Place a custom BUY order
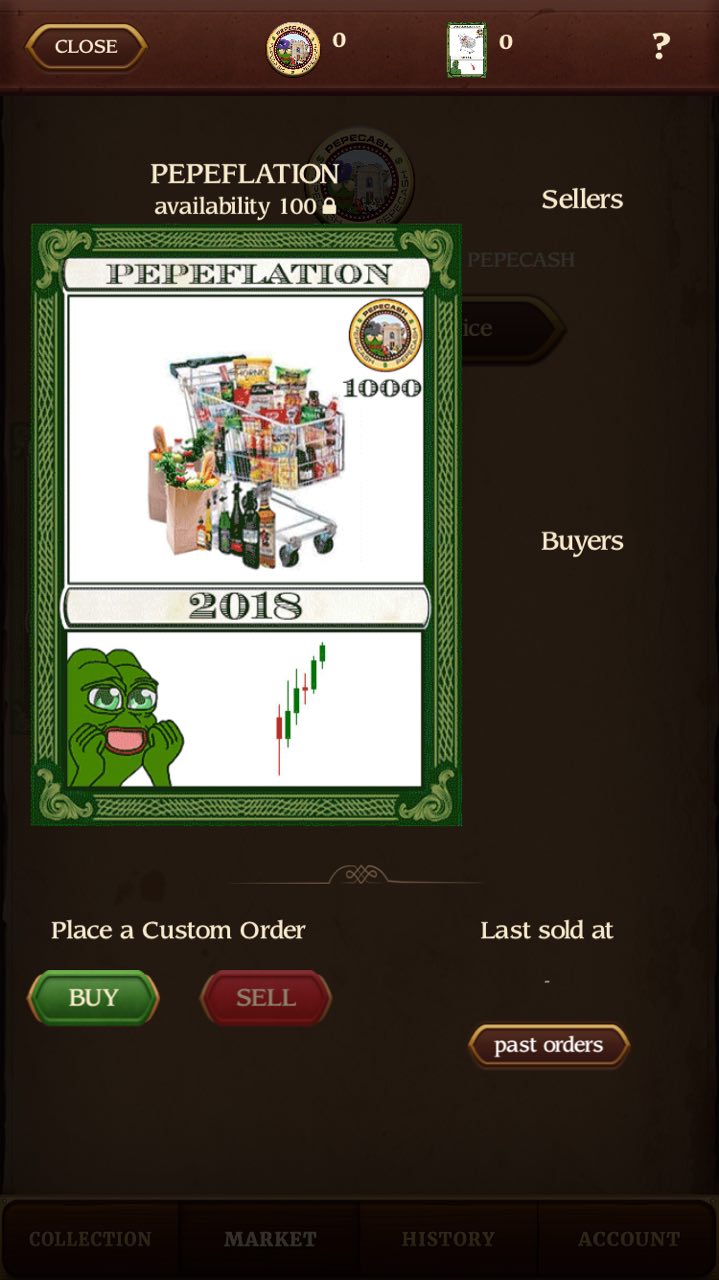Image resolution: width=719 pixels, height=1280 pixels. pyautogui.click(x=93, y=997)
